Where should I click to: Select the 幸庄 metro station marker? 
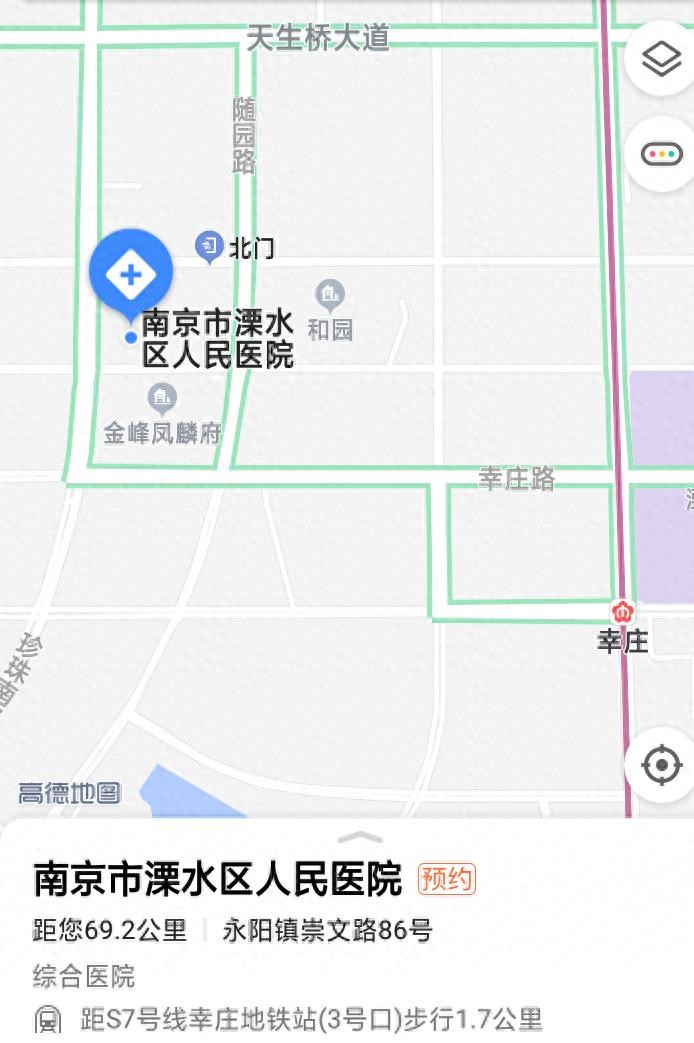click(623, 611)
